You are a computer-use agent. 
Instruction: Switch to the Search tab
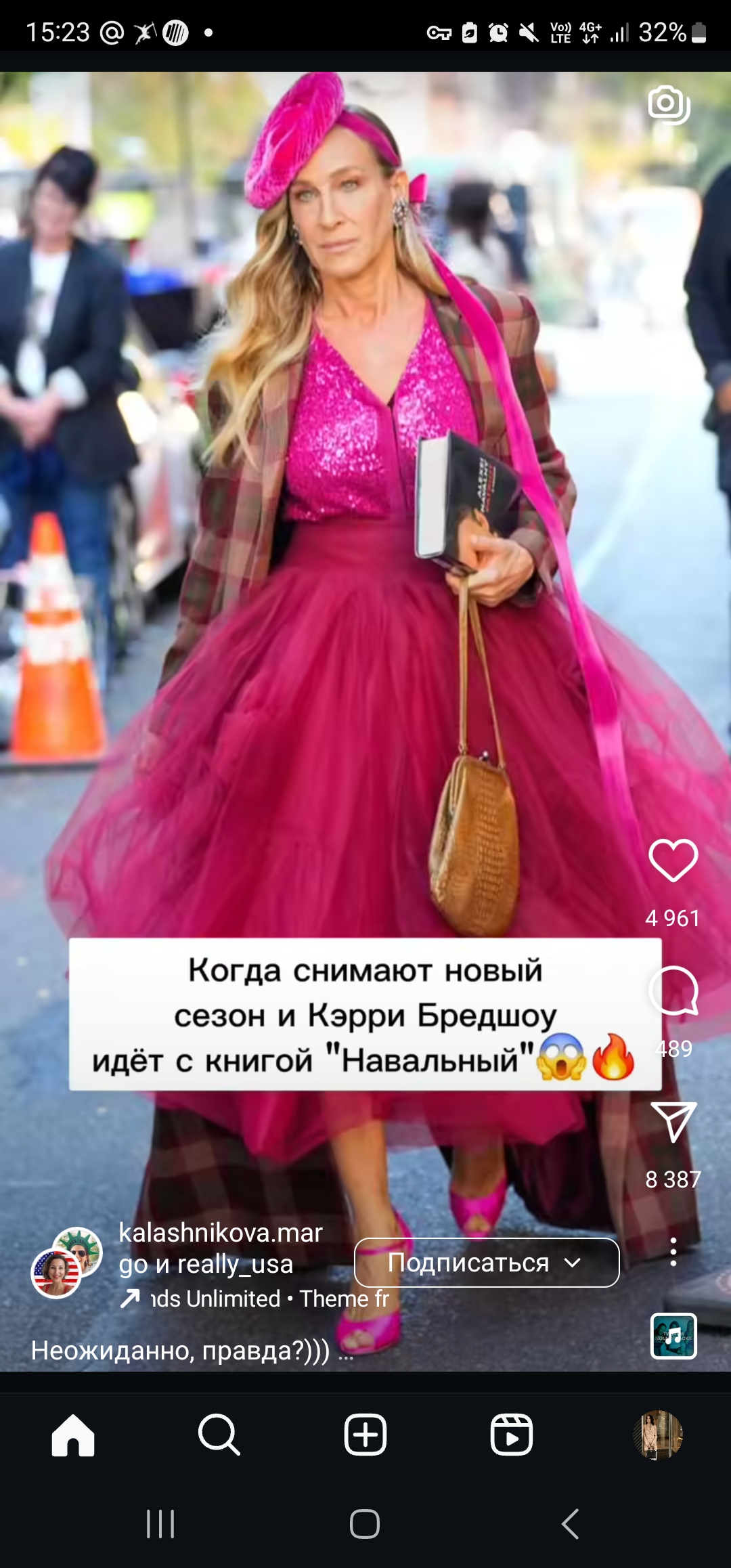[219, 1435]
